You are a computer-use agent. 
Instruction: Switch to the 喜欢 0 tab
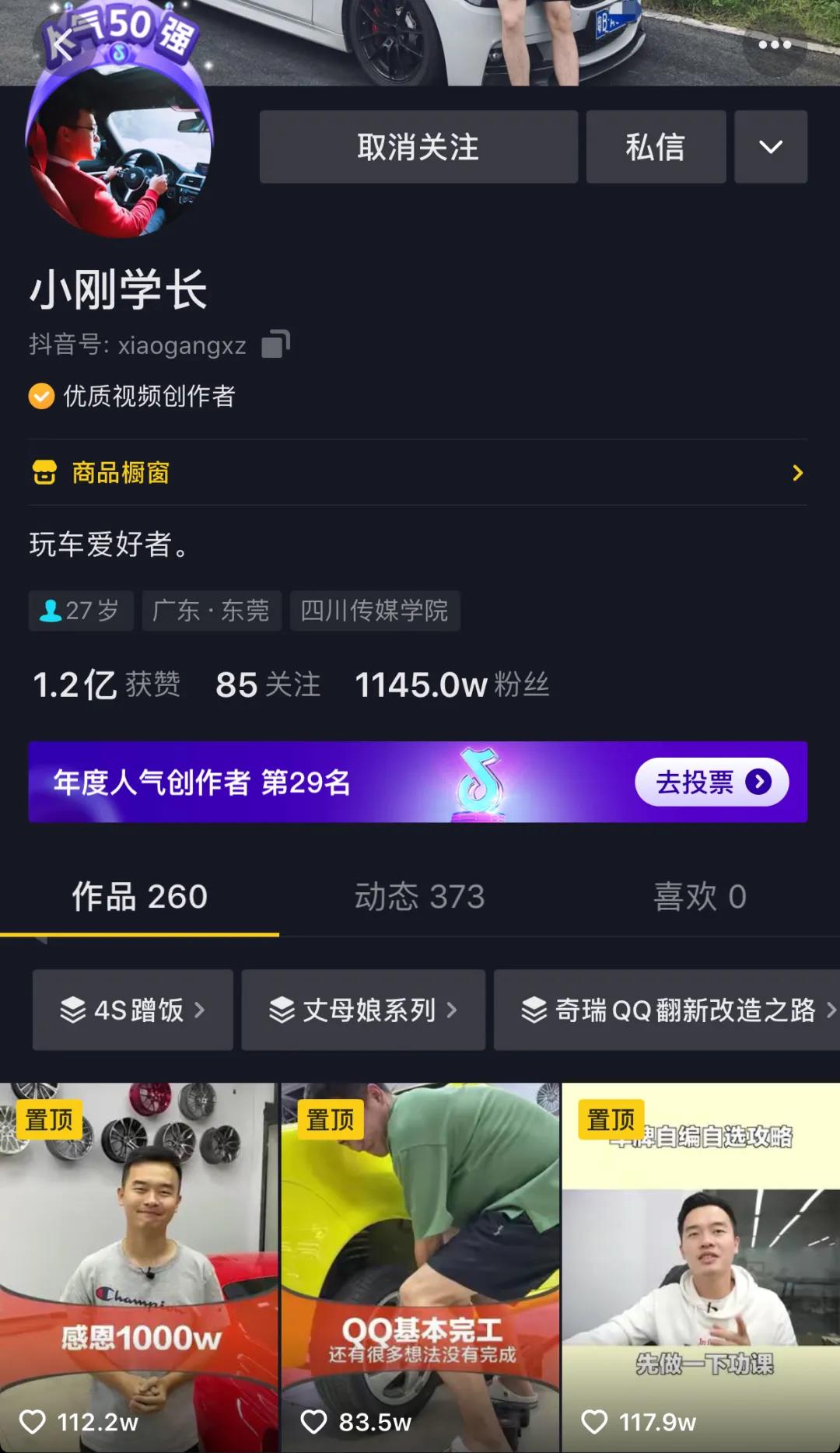pos(699,897)
